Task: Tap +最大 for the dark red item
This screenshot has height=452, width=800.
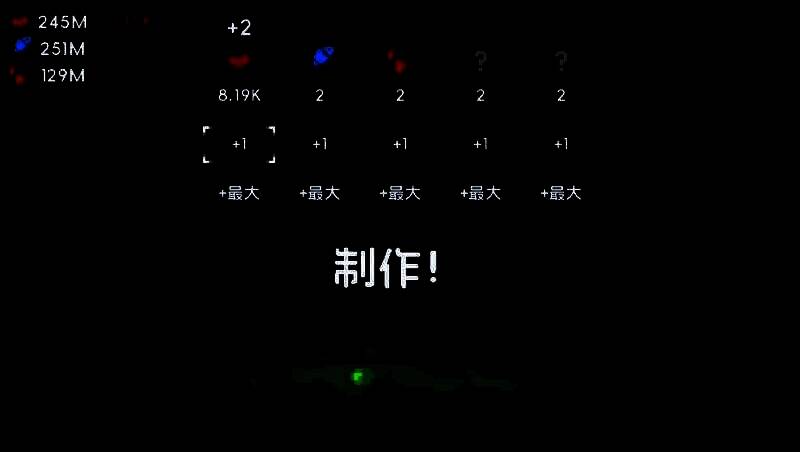Action: tap(400, 193)
